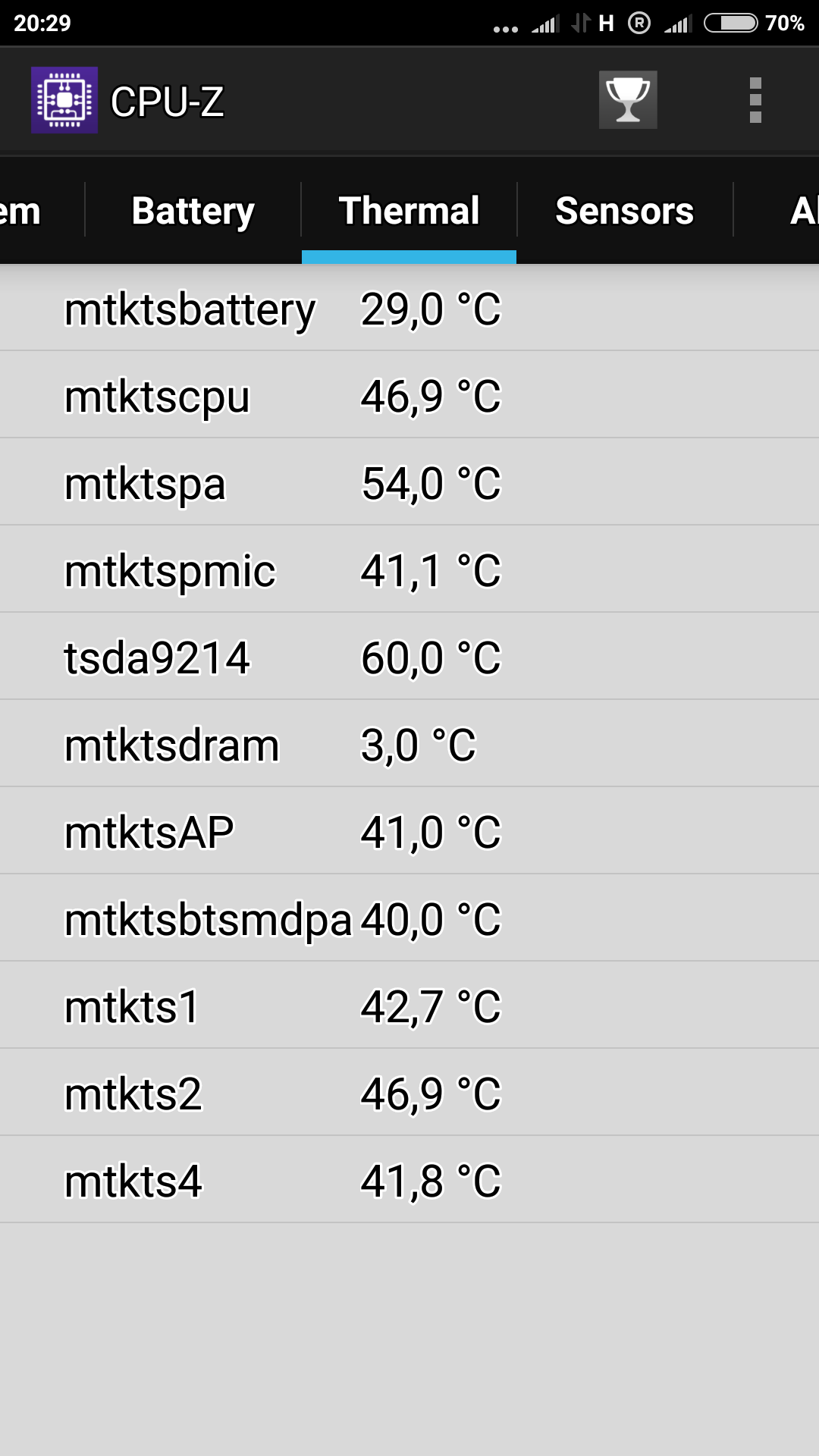Open the three-dot overflow menu
819x1456 pixels.
tap(755, 100)
